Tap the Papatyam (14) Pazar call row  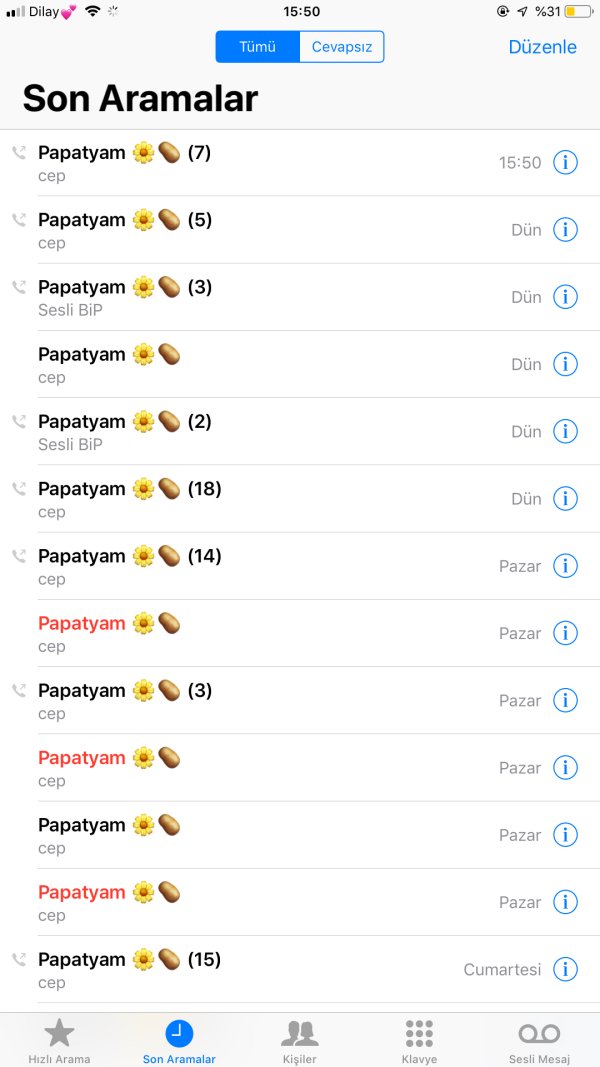pyautogui.click(x=250, y=566)
